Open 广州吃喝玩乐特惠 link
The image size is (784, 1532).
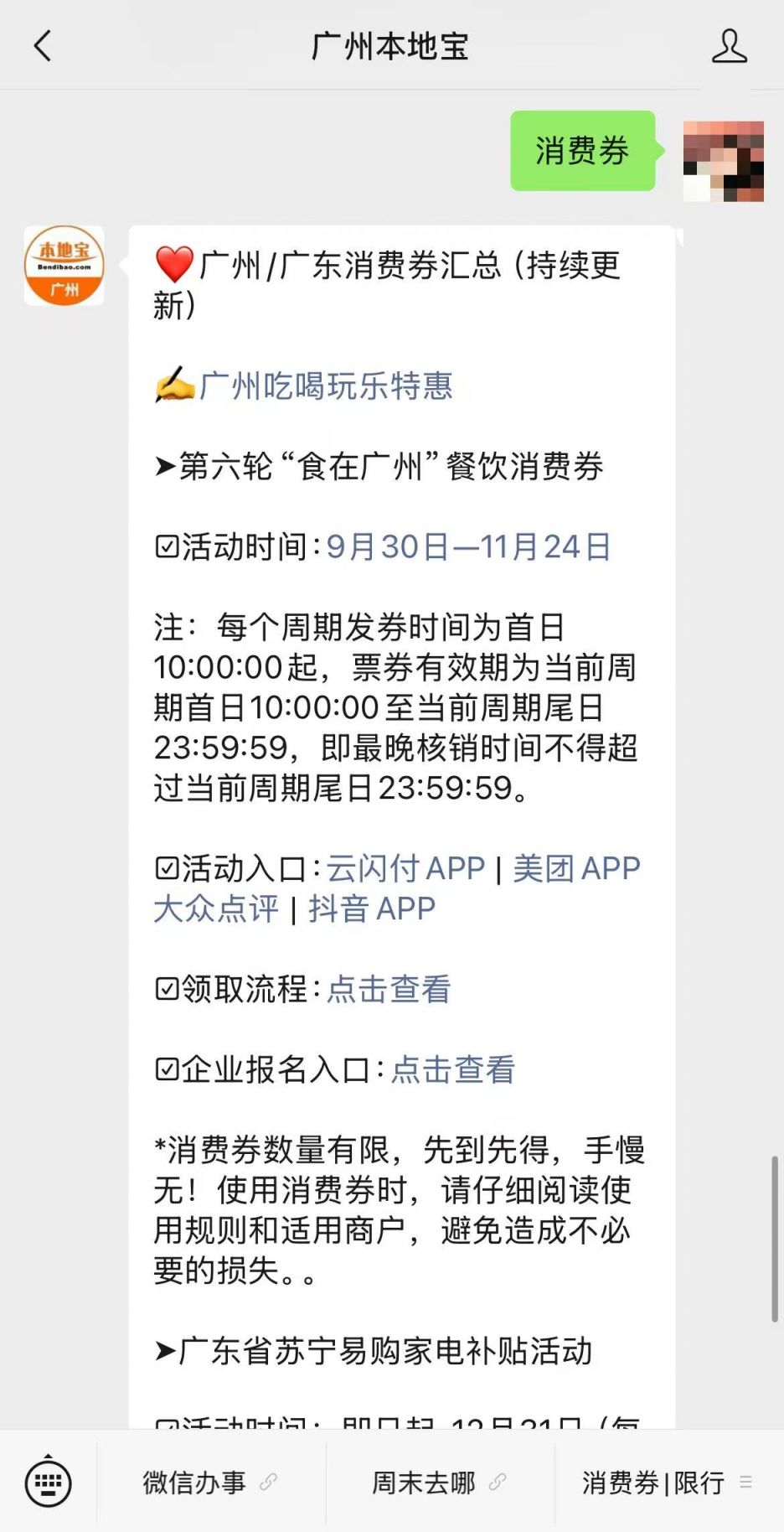point(326,386)
